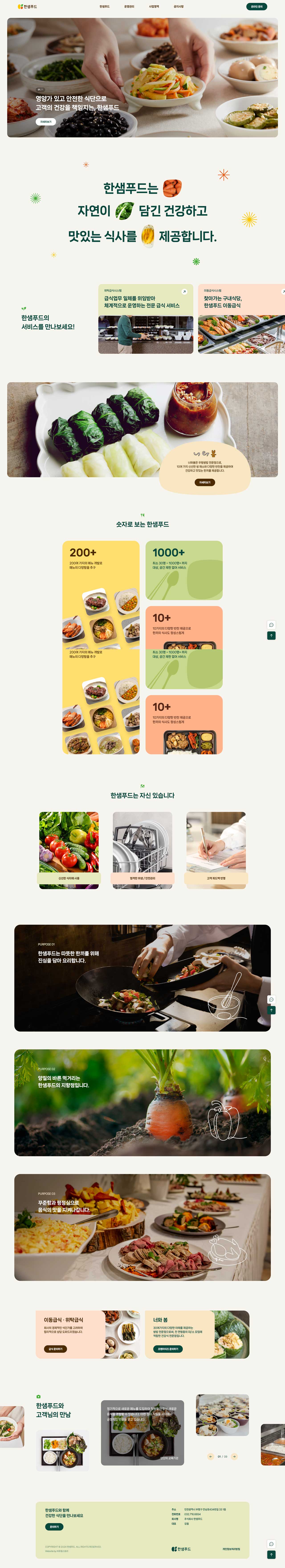Tap the 프랜차이즈 문의하기 button
Image resolution: width=285 pixels, height=1568 pixels.
click(167, 1349)
